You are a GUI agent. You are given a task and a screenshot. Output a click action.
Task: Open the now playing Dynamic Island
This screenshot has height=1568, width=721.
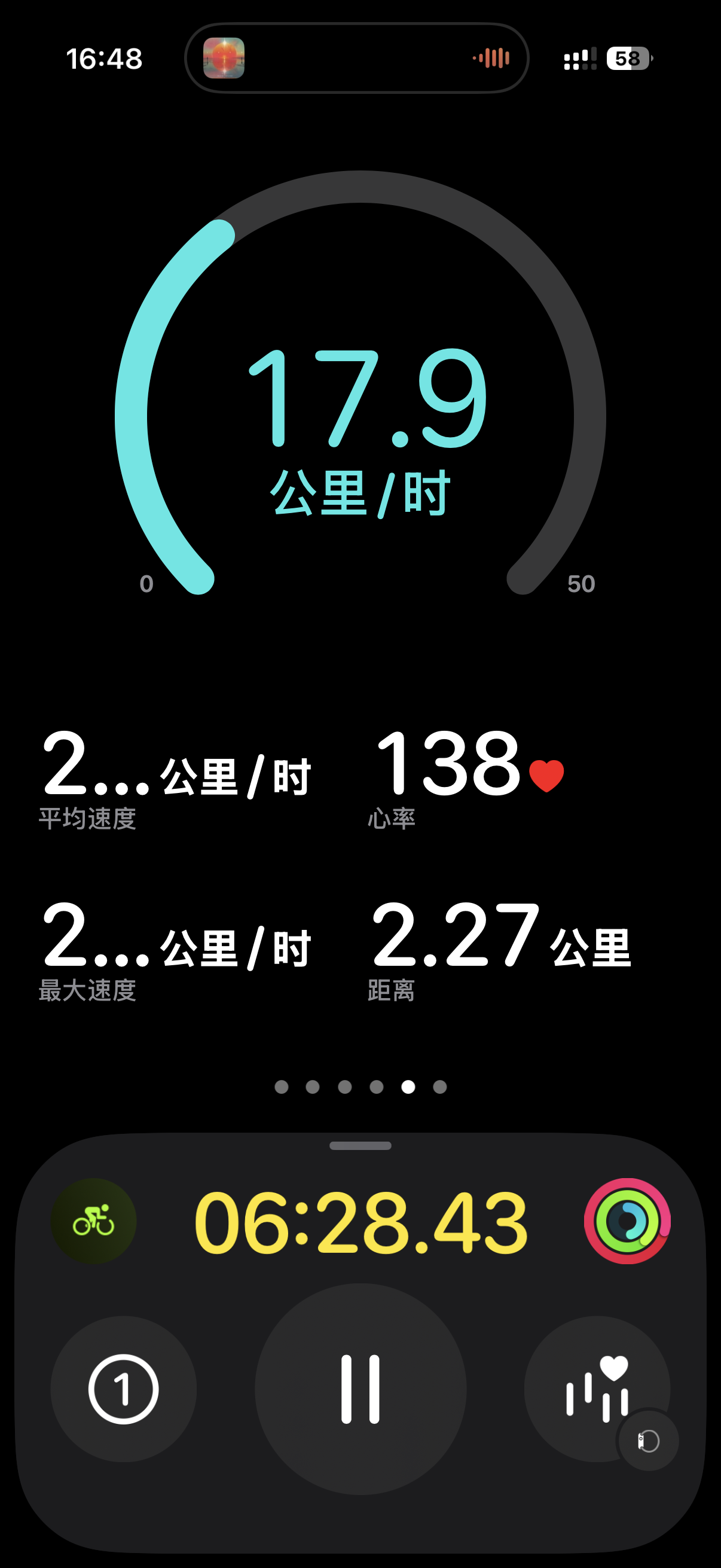(356, 59)
